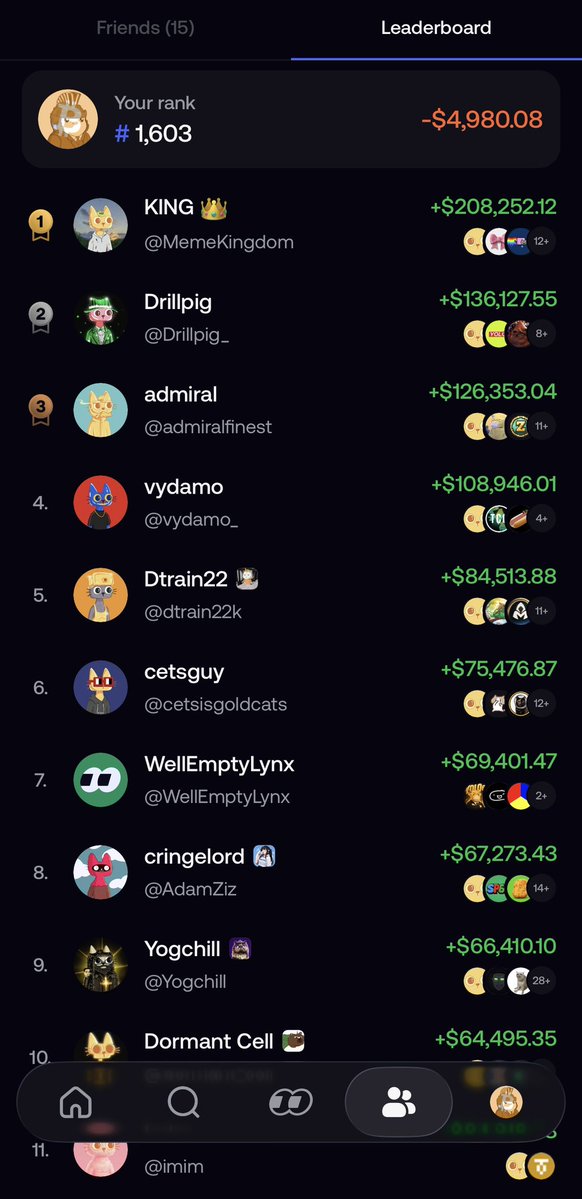The image size is (582, 1199).
Task: Open cetsguy's leaderboard entry
Action: [x=291, y=687]
